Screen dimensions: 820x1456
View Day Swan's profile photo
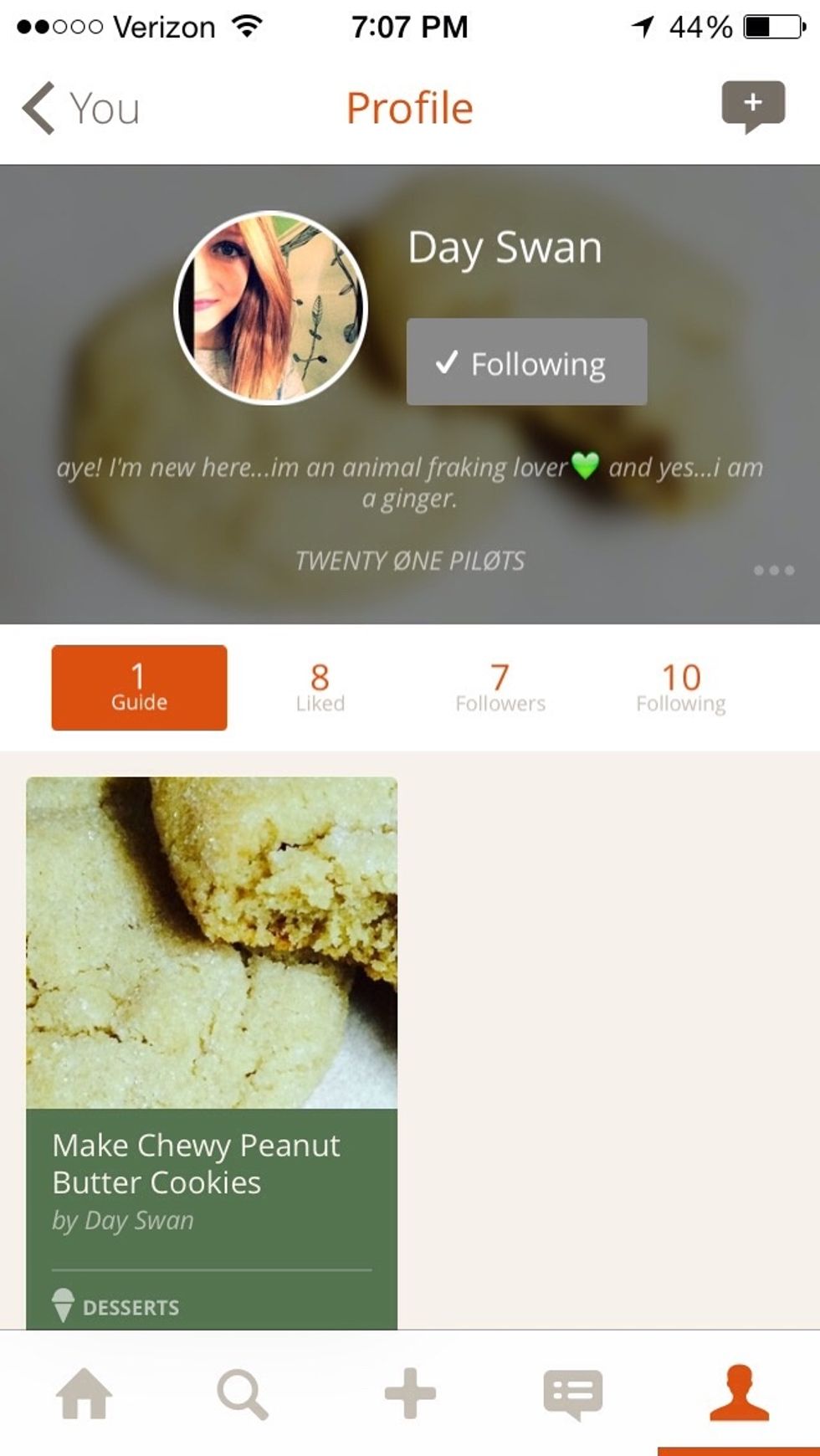pos(270,308)
